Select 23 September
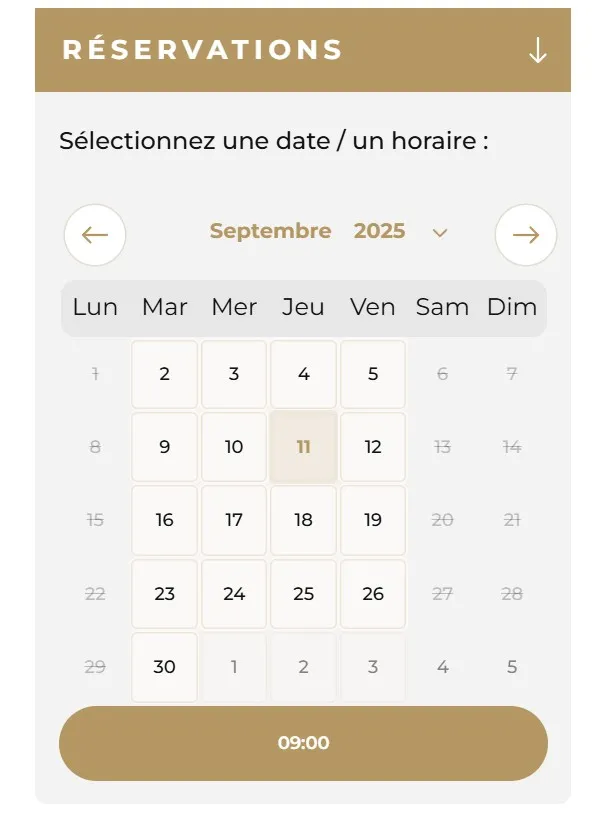The image size is (601, 820). [x=164, y=594]
